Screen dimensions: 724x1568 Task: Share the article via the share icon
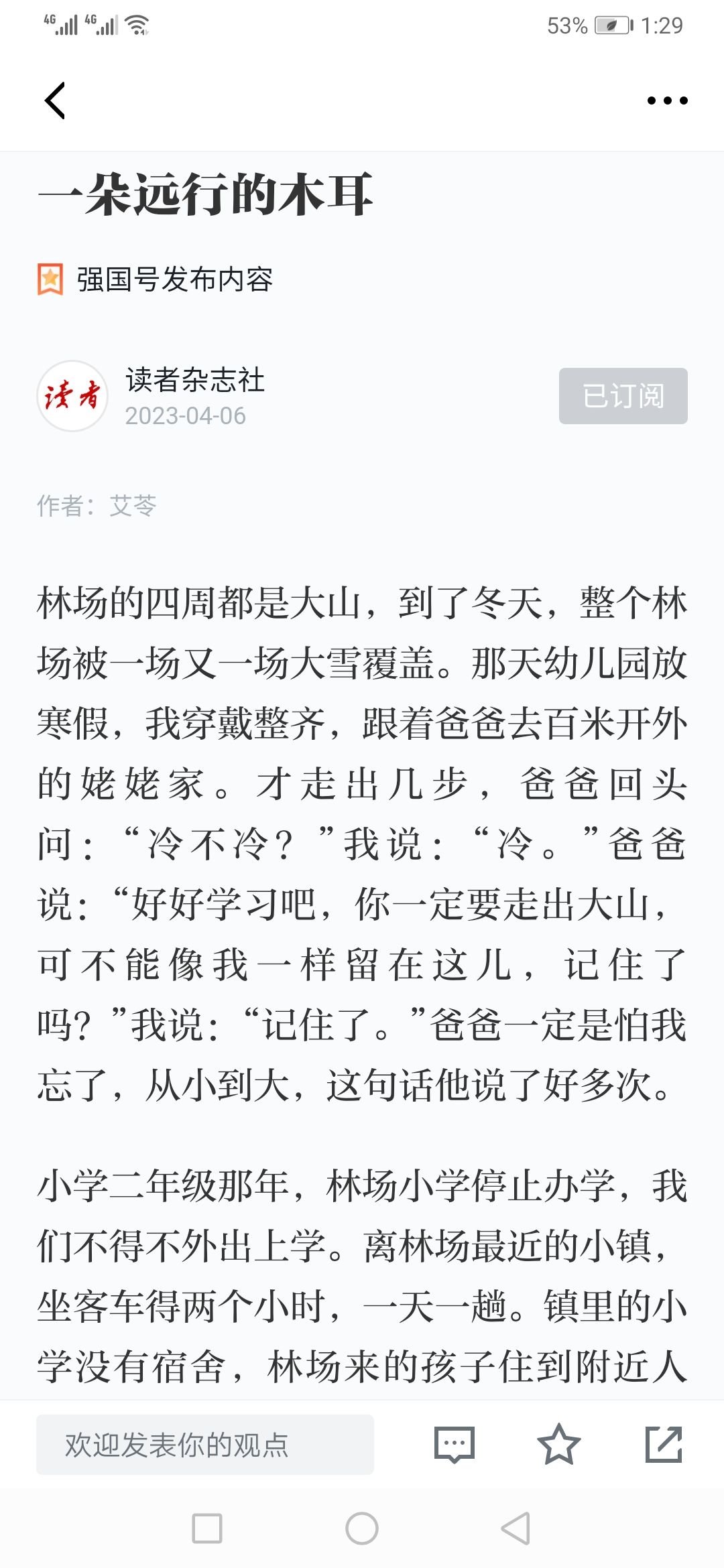pyautogui.click(x=664, y=1445)
